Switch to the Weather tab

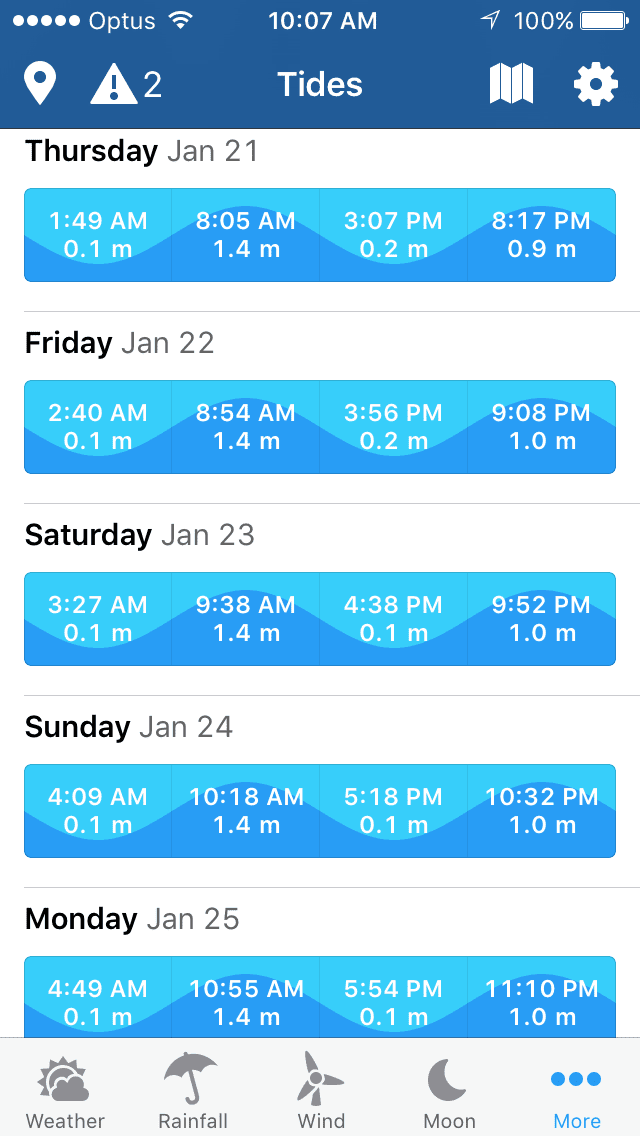[65, 1090]
